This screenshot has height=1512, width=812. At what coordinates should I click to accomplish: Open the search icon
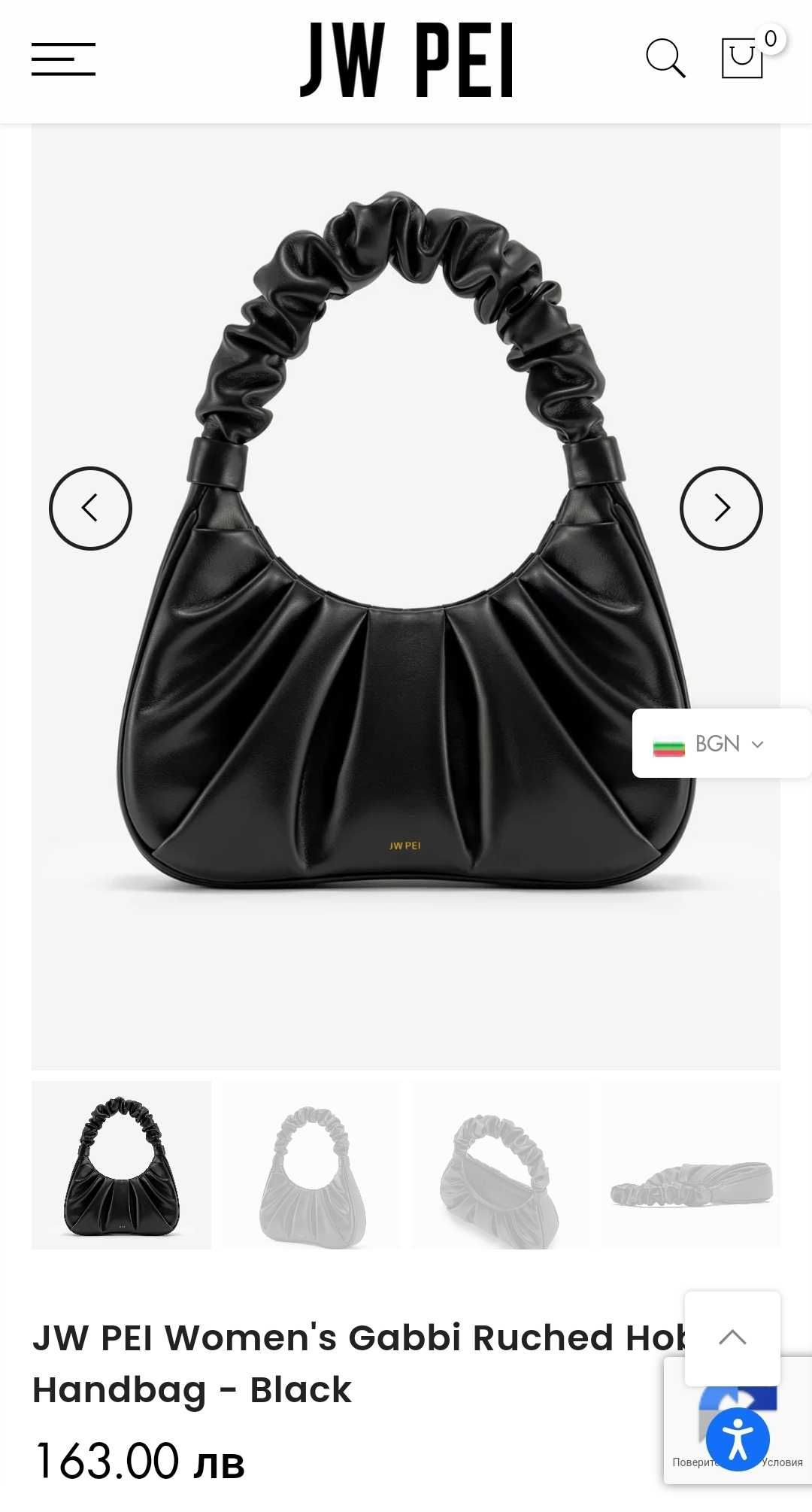[x=665, y=59]
